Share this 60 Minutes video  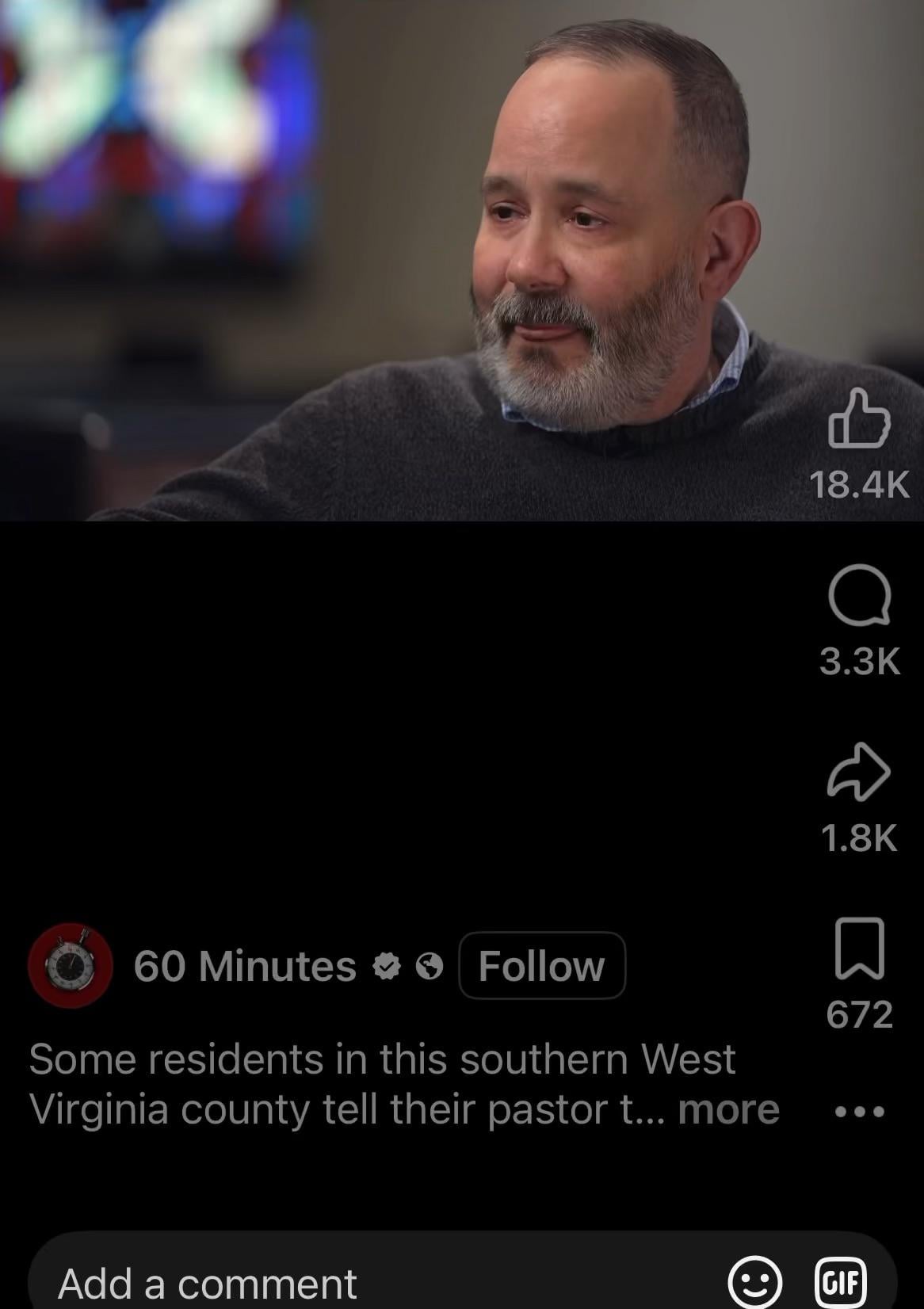[859, 772]
